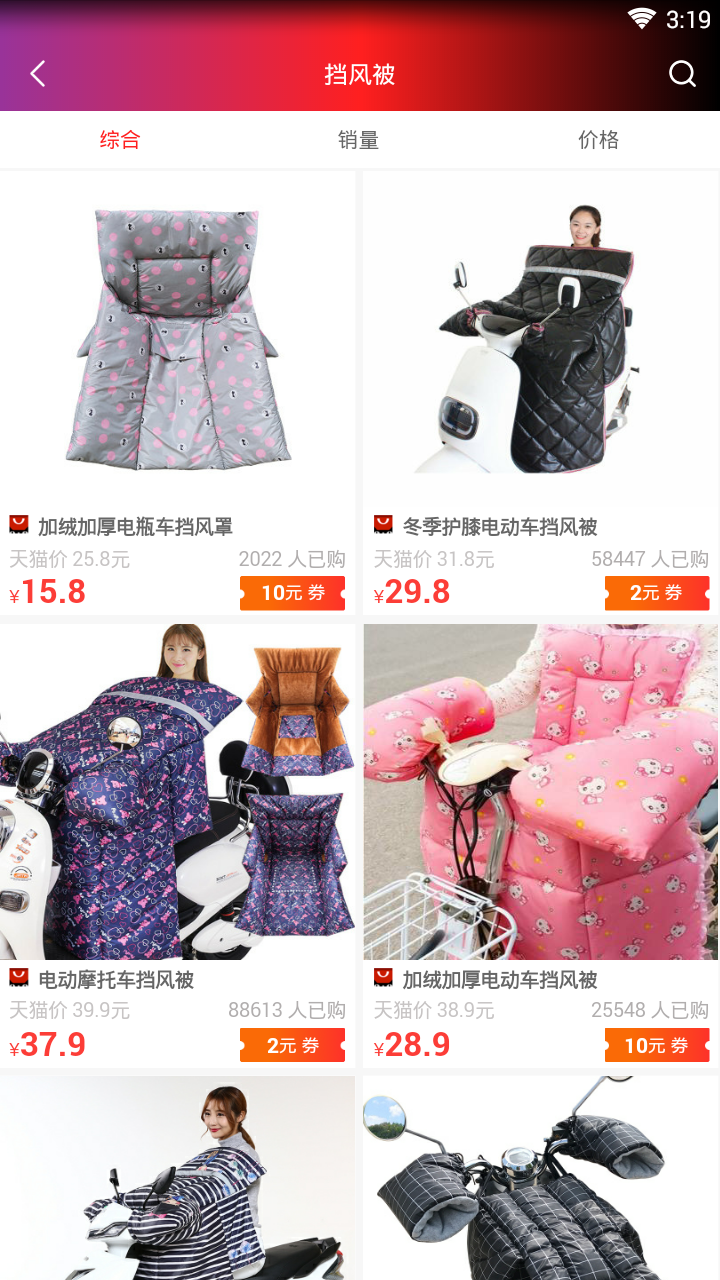Go back using the header arrow
The image size is (720, 1280).
point(38,74)
